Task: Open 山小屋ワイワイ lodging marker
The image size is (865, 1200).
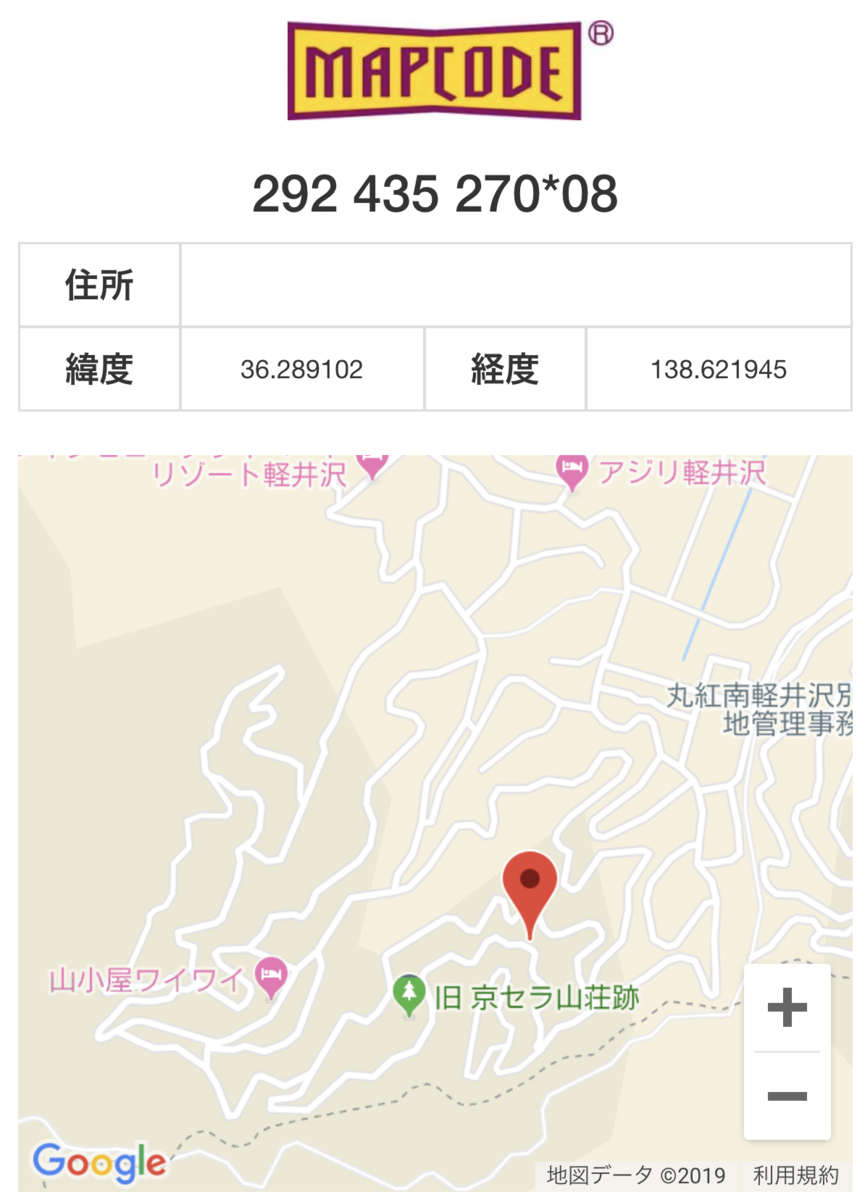Action: point(271,976)
